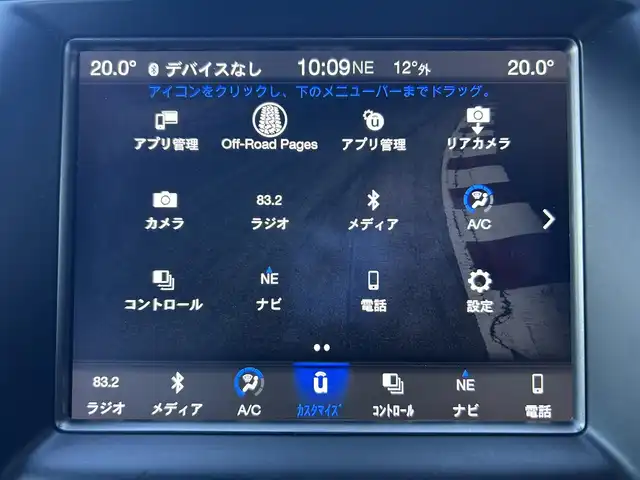Open the カメラ app from the grid

click(x=165, y=208)
